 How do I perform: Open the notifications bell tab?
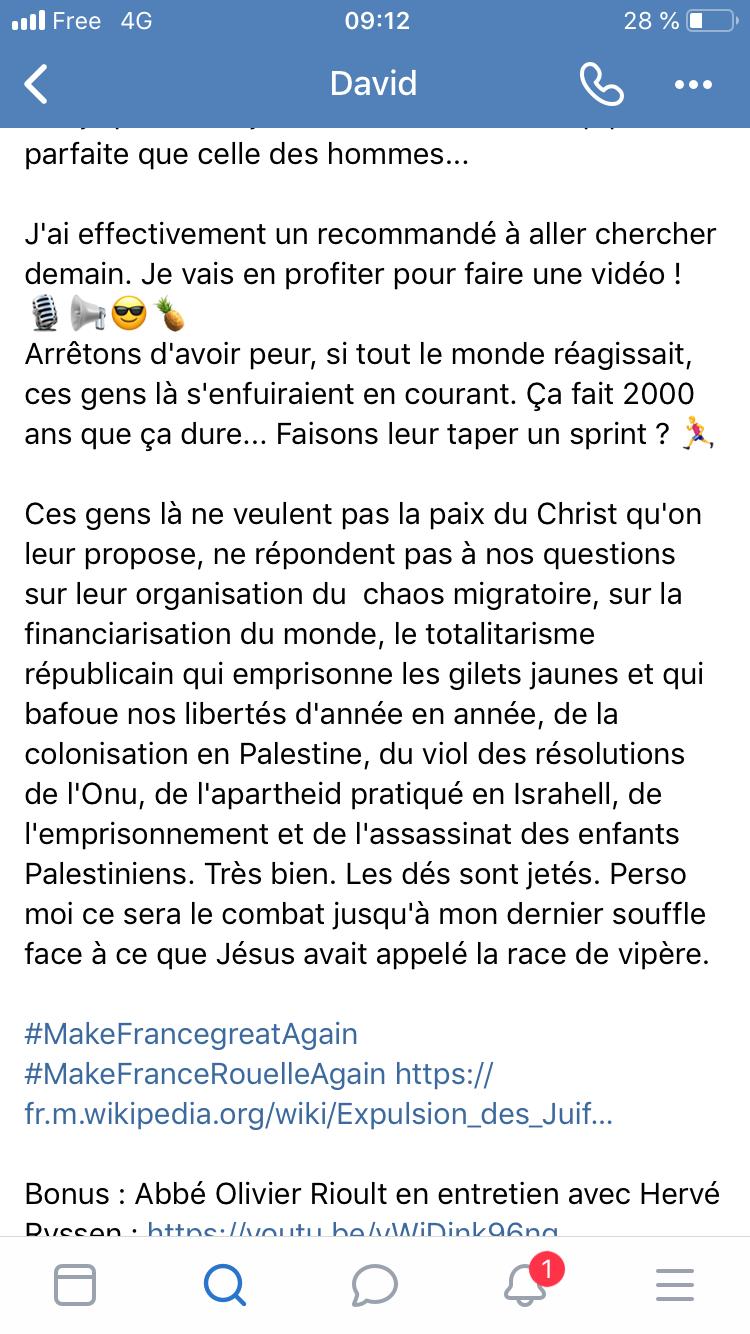pyautogui.click(x=527, y=1282)
